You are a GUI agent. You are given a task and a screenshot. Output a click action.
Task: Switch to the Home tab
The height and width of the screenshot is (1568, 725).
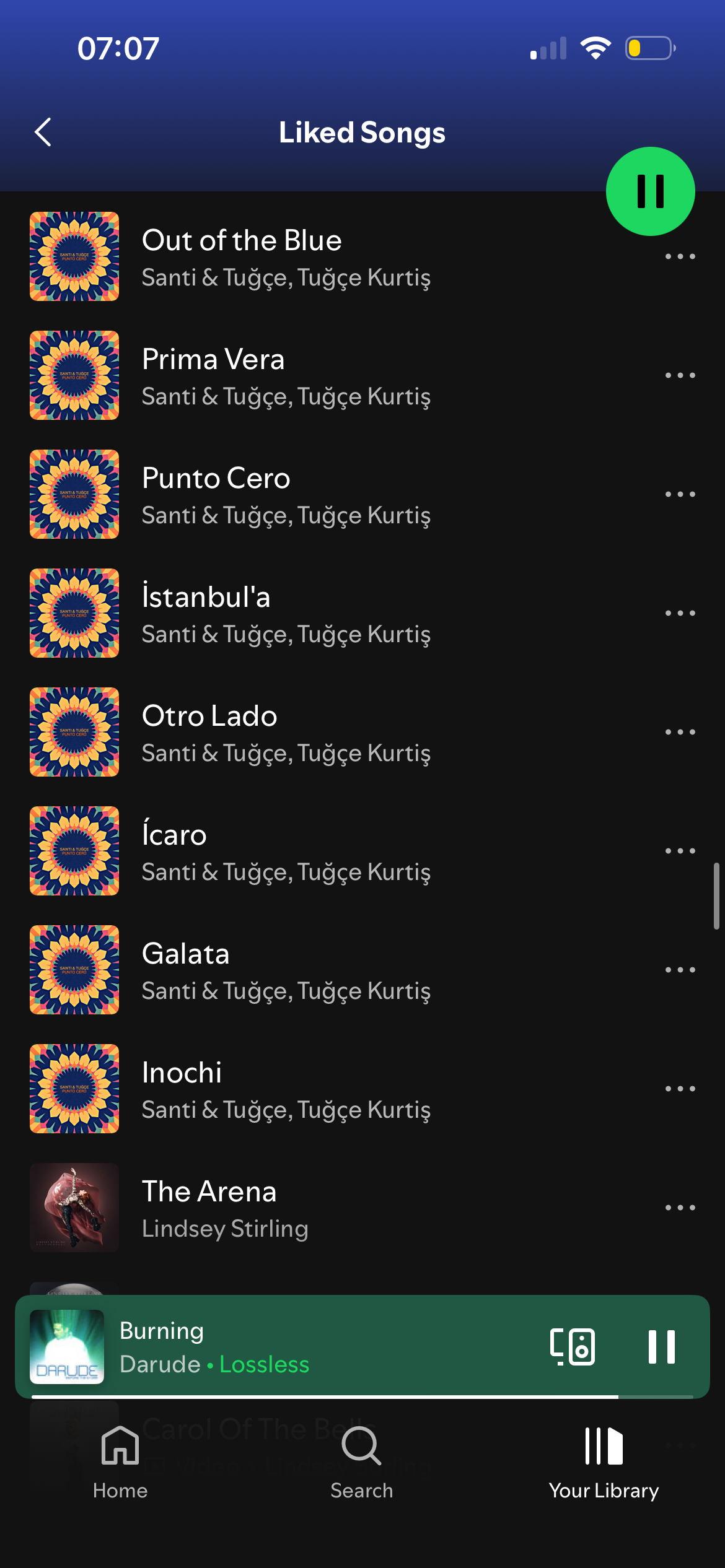[x=120, y=1463]
